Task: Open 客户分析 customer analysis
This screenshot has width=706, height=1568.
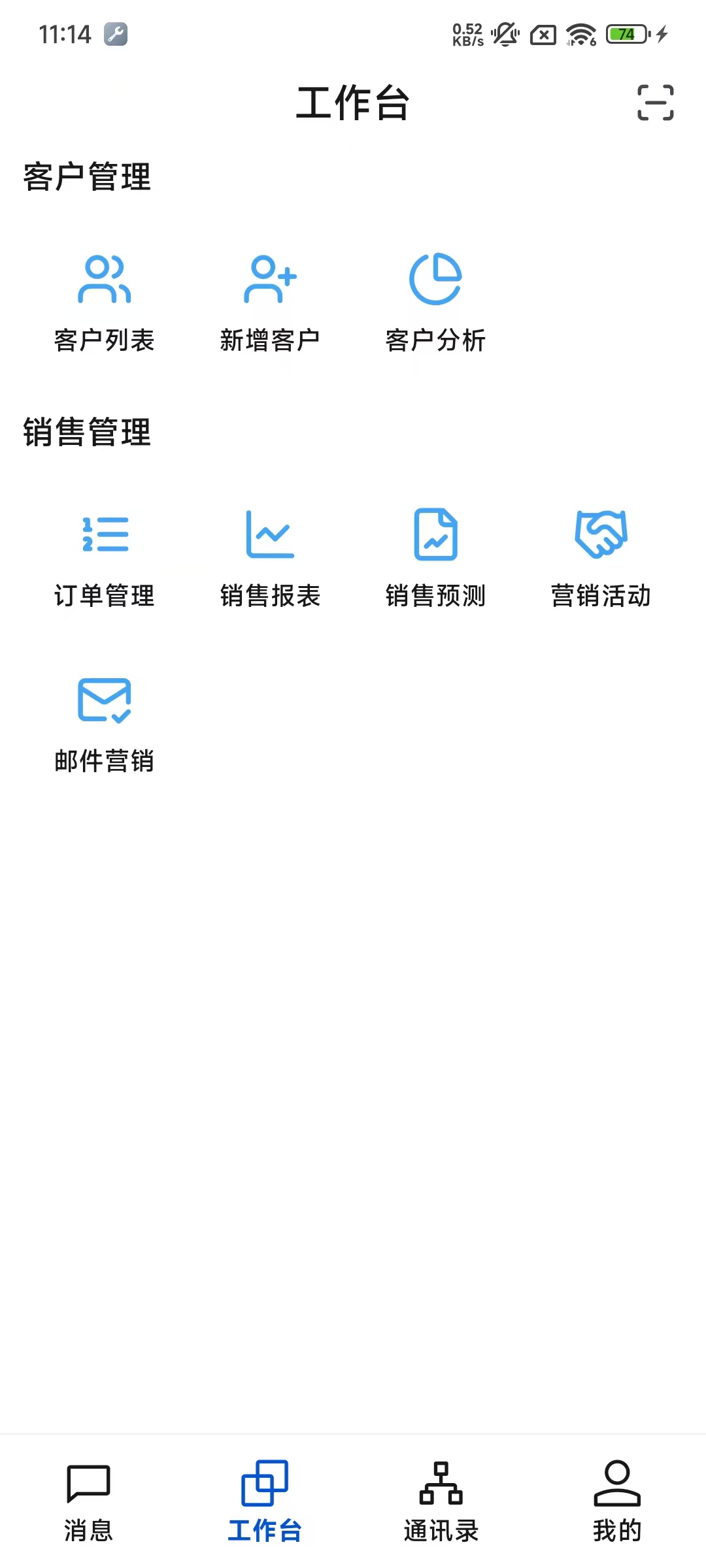Action: point(435,302)
